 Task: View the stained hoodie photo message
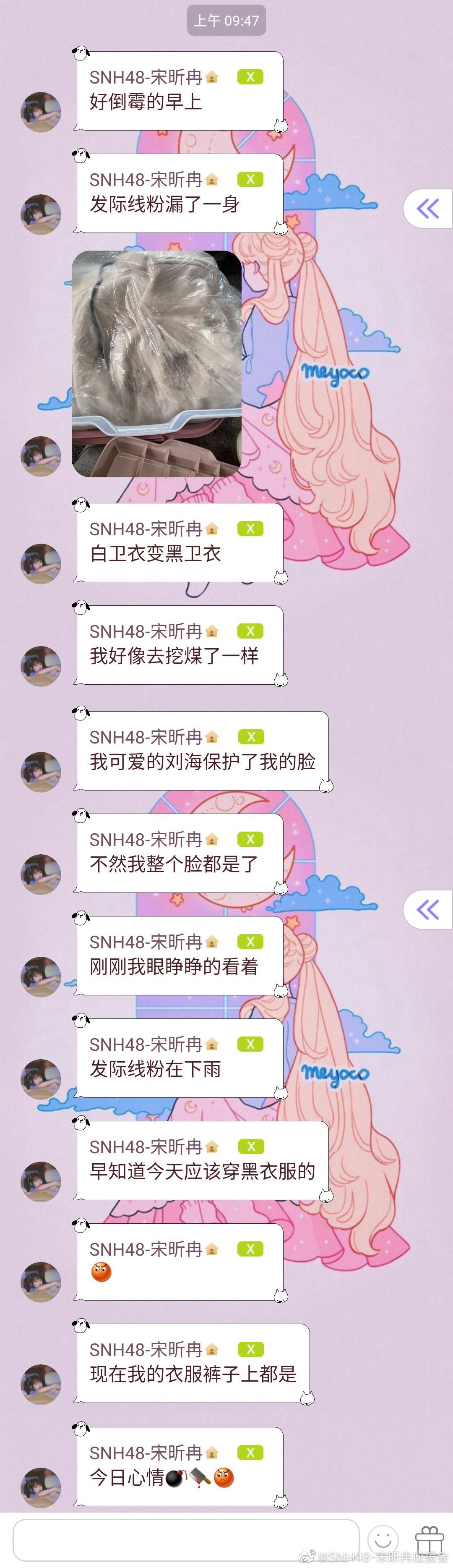(x=156, y=364)
